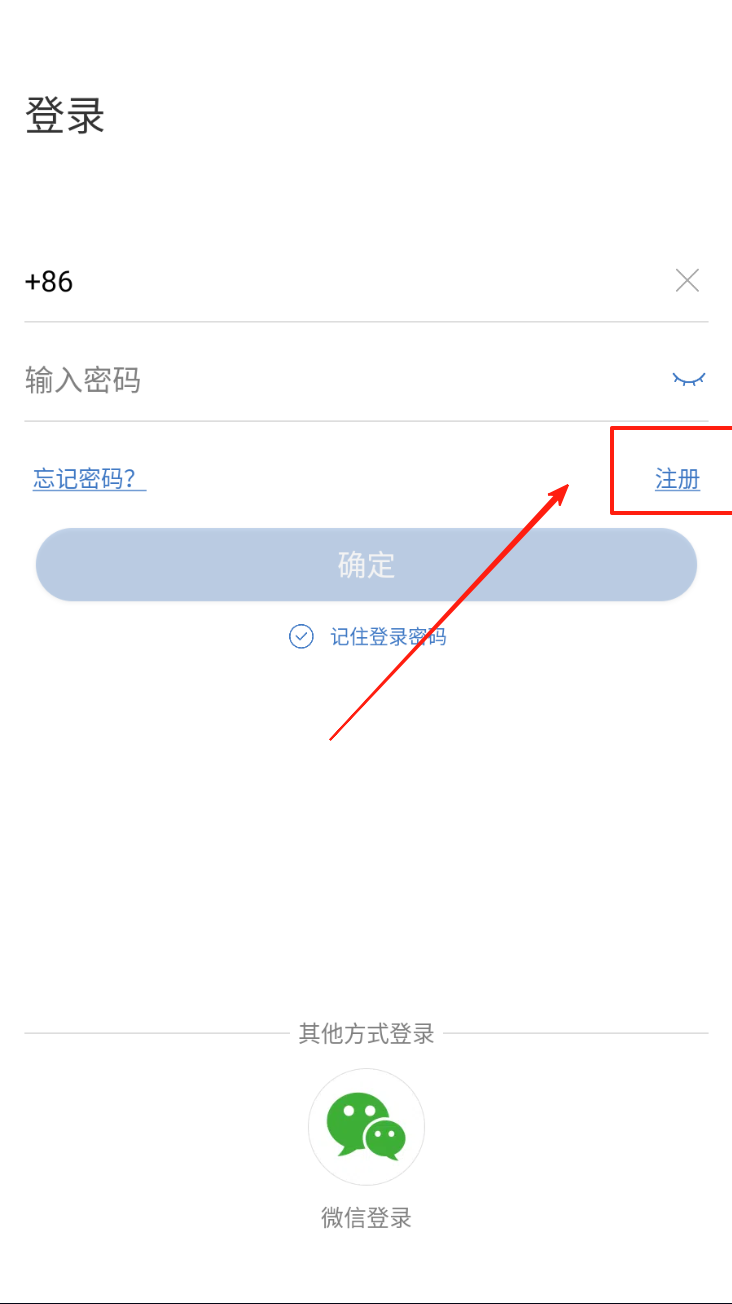Image resolution: width=732 pixels, height=1304 pixels.
Task: Clear the phone number field
Action: click(687, 281)
